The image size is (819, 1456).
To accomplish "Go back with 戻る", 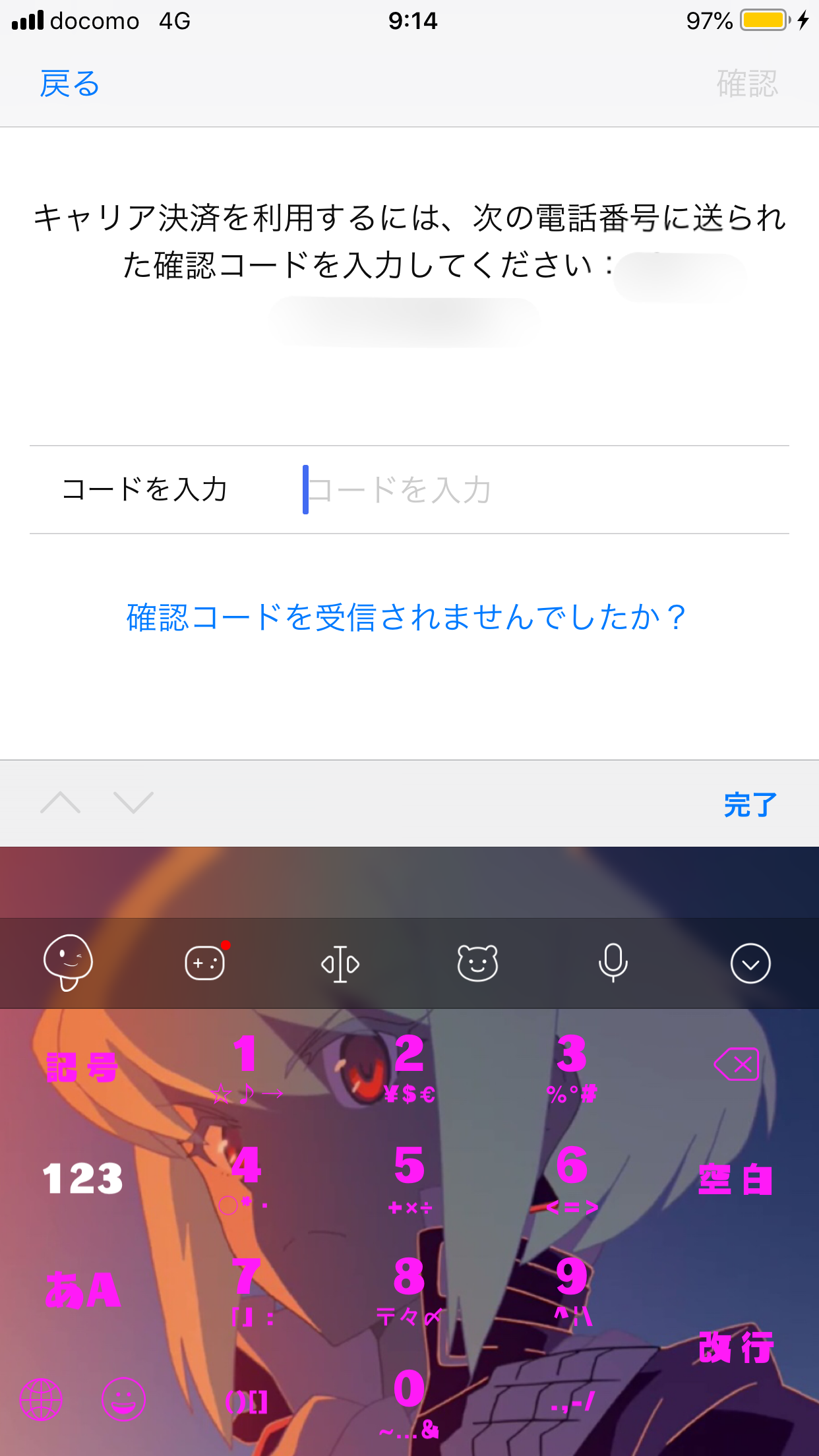I will 69,84.
